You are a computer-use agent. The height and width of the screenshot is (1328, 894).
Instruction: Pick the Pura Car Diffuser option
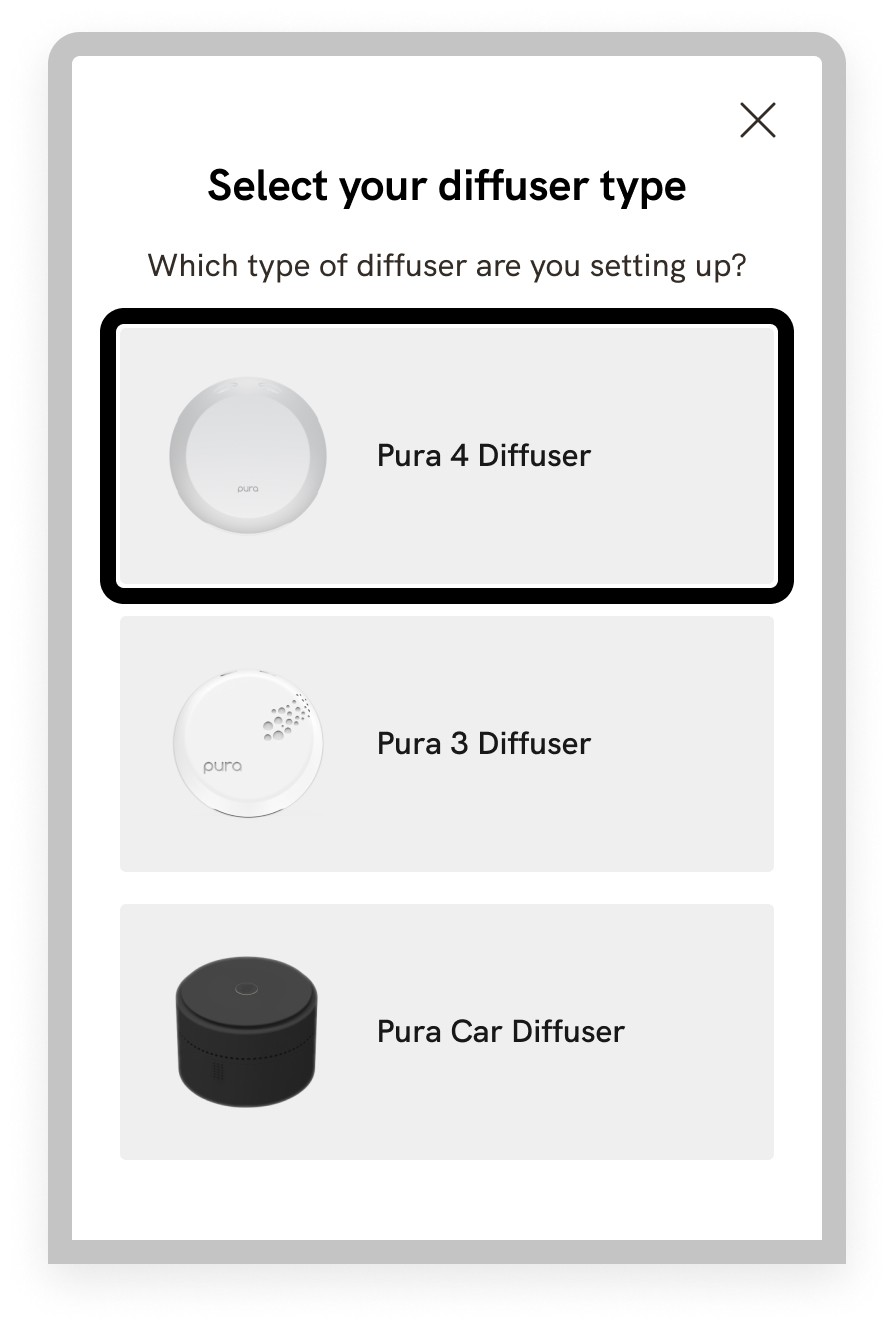click(446, 1031)
